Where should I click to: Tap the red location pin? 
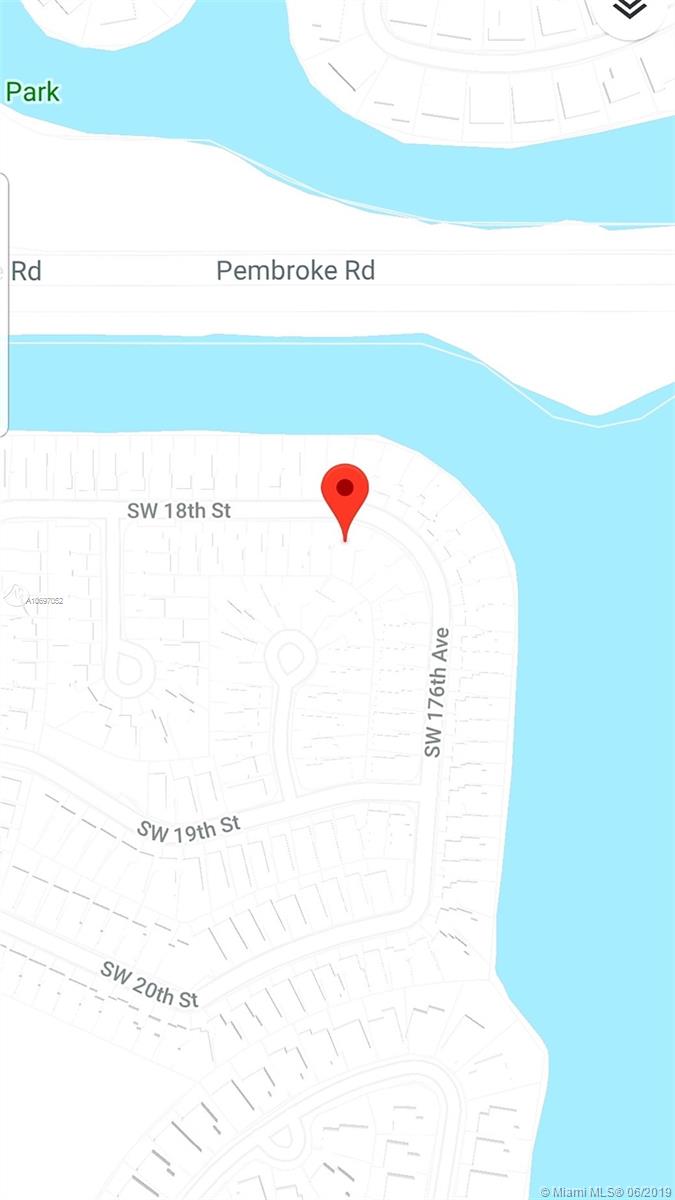tap(345, 494)
